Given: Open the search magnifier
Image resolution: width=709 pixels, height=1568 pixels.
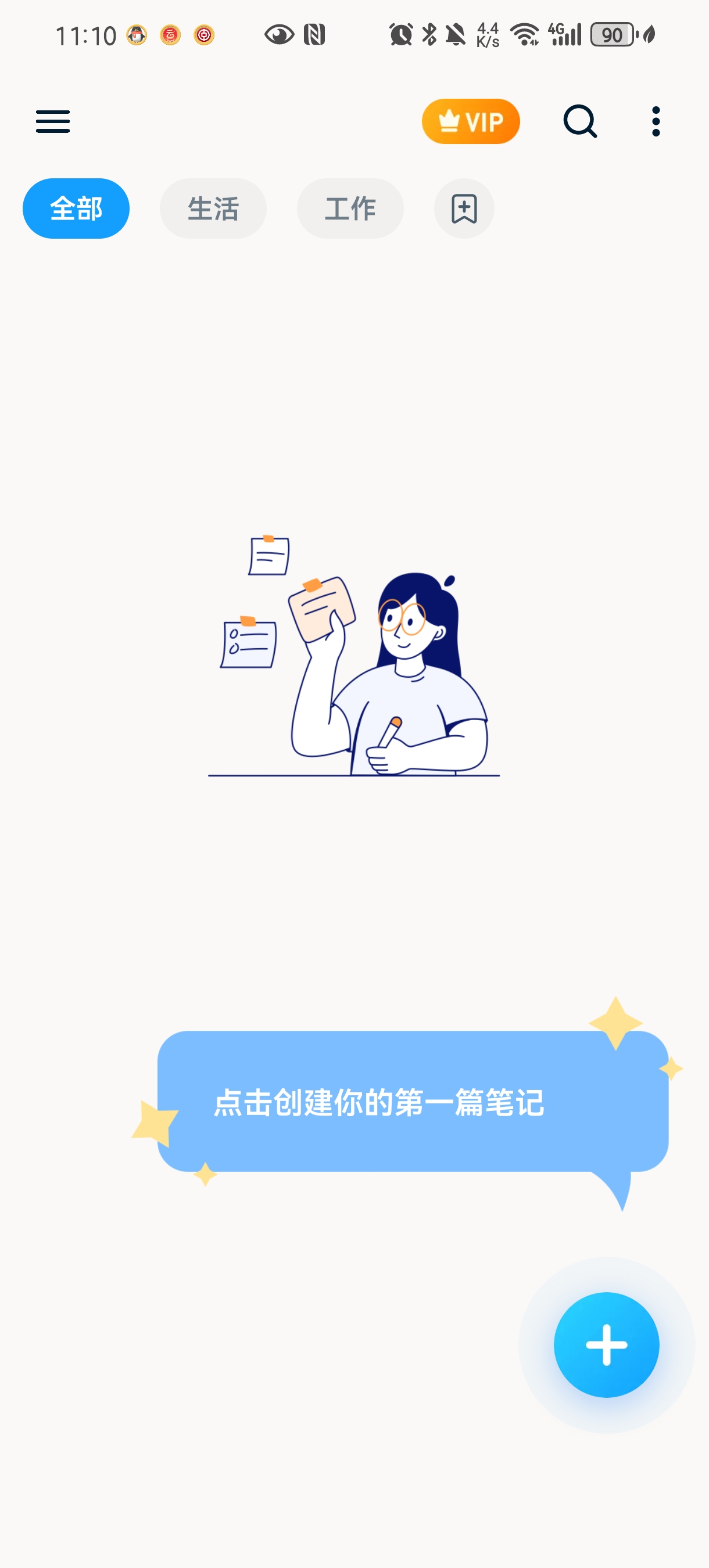Looking at the screenshot, I should tap(579, 122).
